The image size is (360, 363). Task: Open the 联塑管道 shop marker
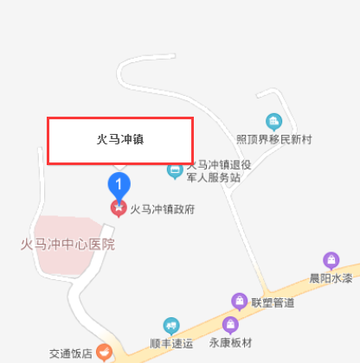[x=239, y=301]
